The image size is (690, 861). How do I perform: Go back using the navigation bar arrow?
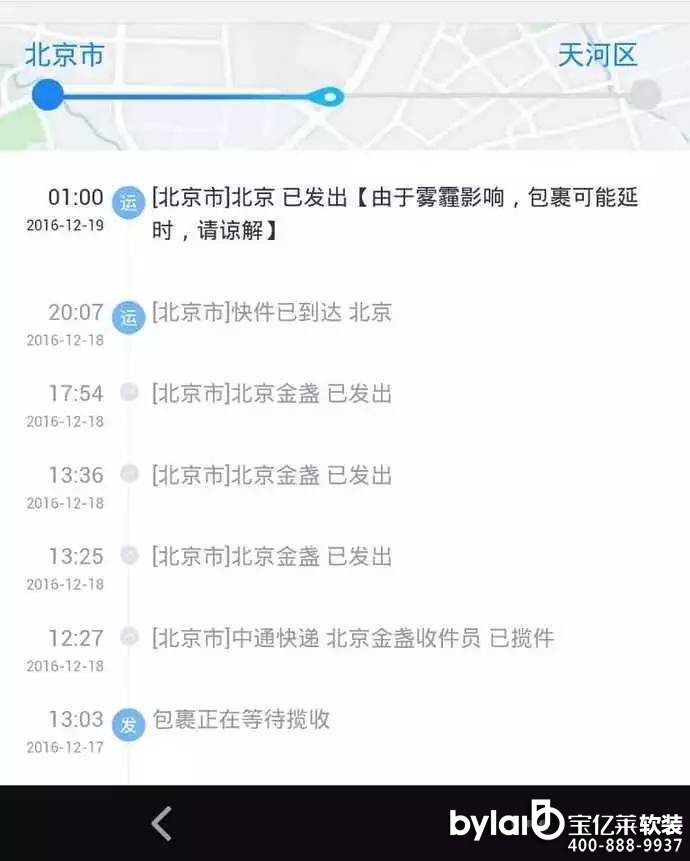(161, 824)
